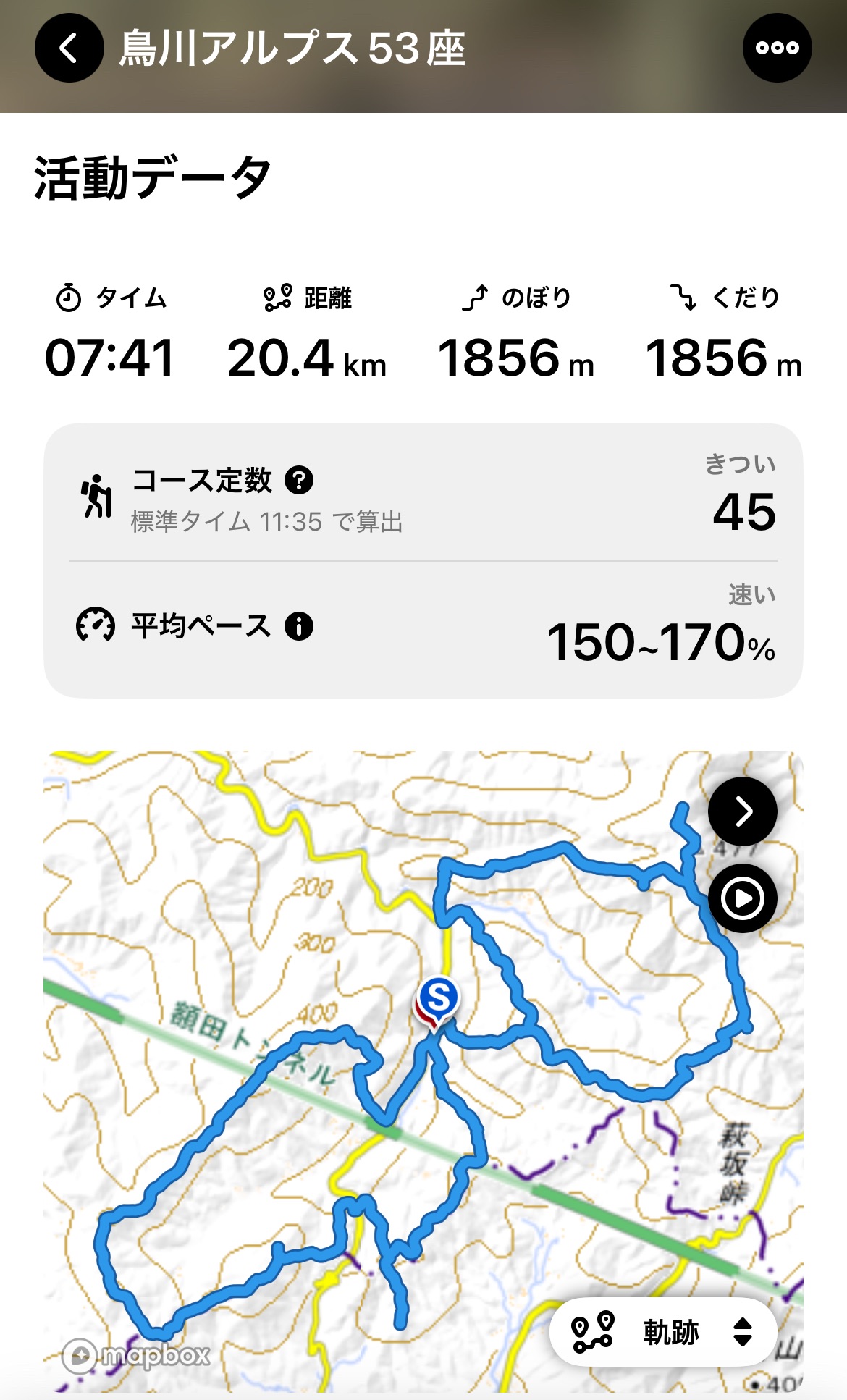Show info about 平均ペース

point(299,626)
